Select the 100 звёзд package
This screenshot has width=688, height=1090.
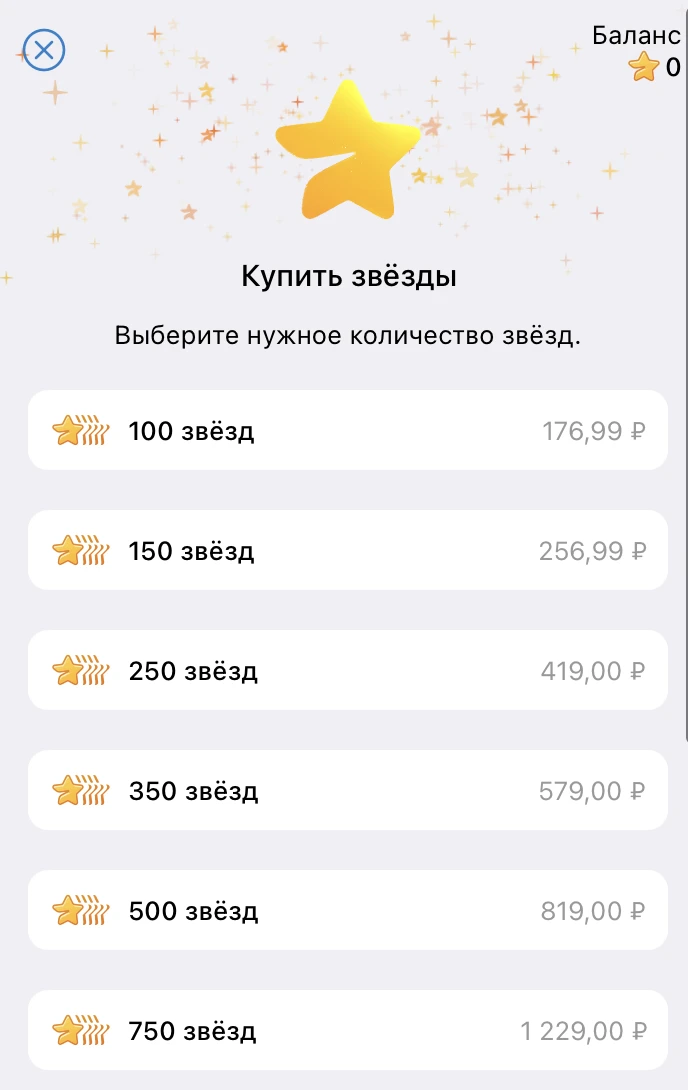coord(347,430)
